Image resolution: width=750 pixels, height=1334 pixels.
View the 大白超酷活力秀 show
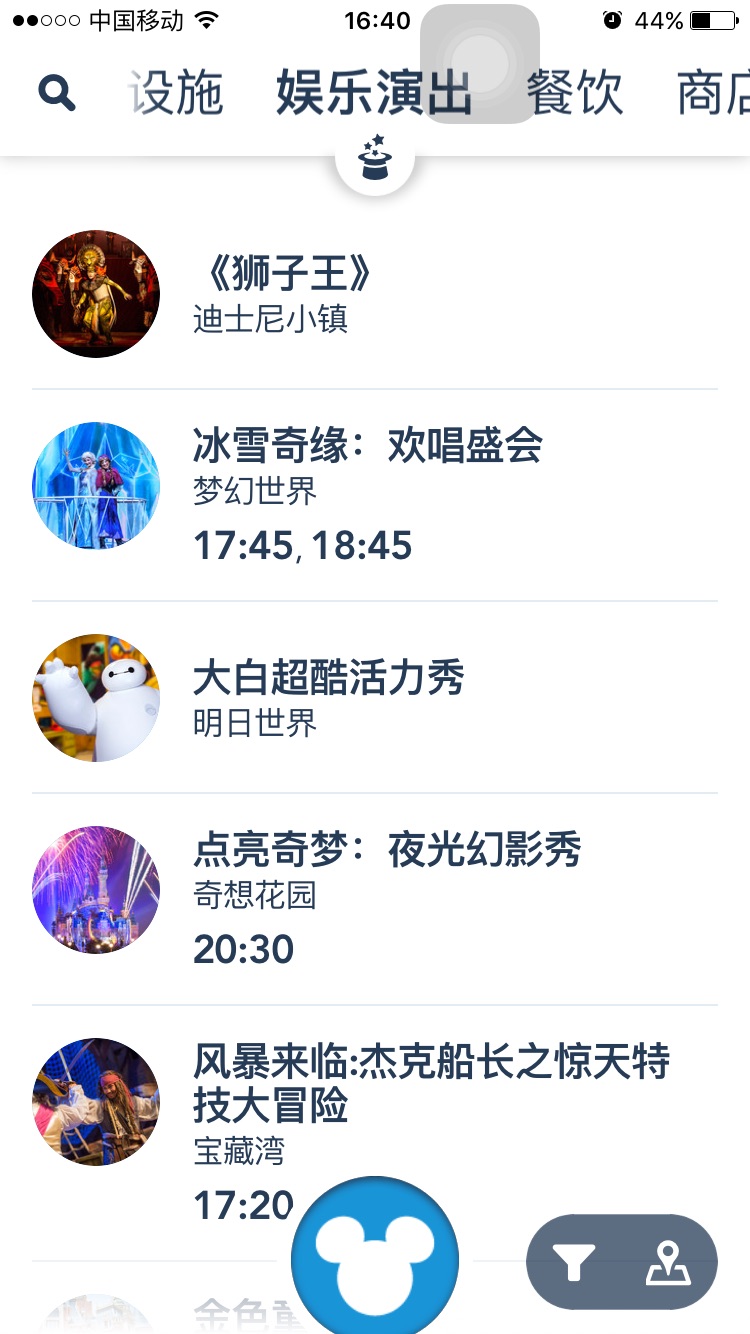pos(375,697)
